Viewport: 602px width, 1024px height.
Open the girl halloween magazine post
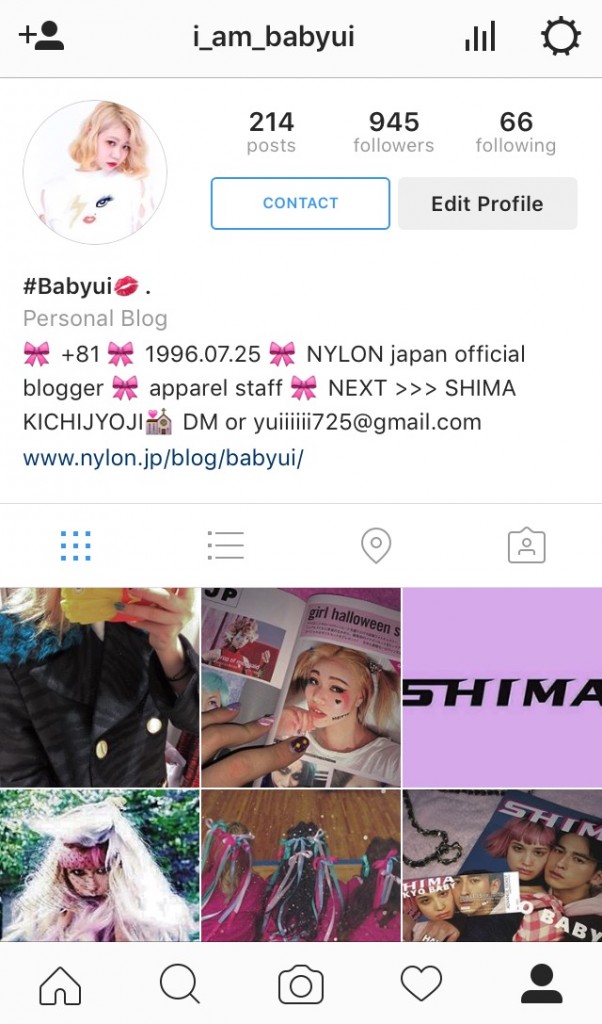(x=300, y=687)
